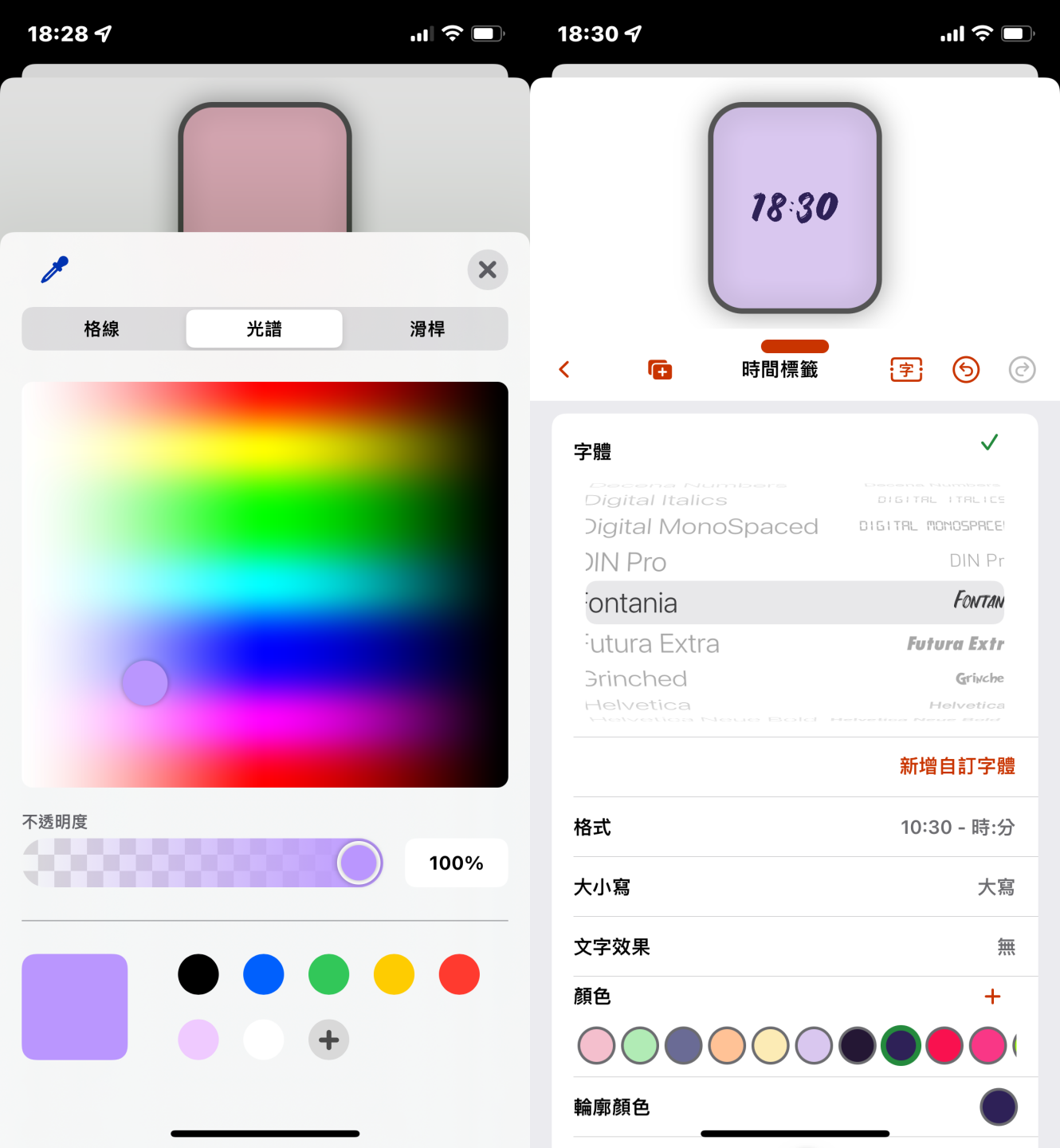
Task: Select the Fontania font
Action: pos(793,603)
